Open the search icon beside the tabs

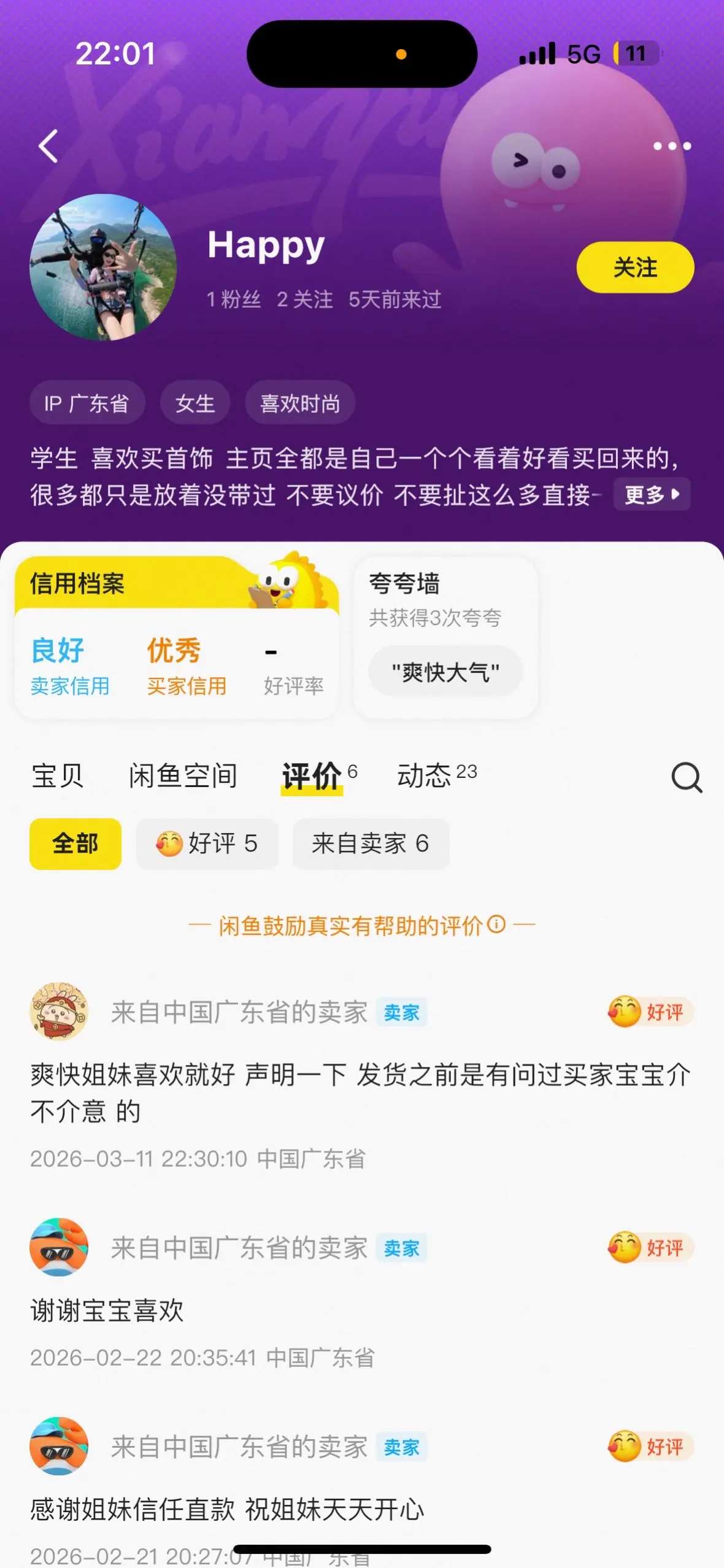686,778
